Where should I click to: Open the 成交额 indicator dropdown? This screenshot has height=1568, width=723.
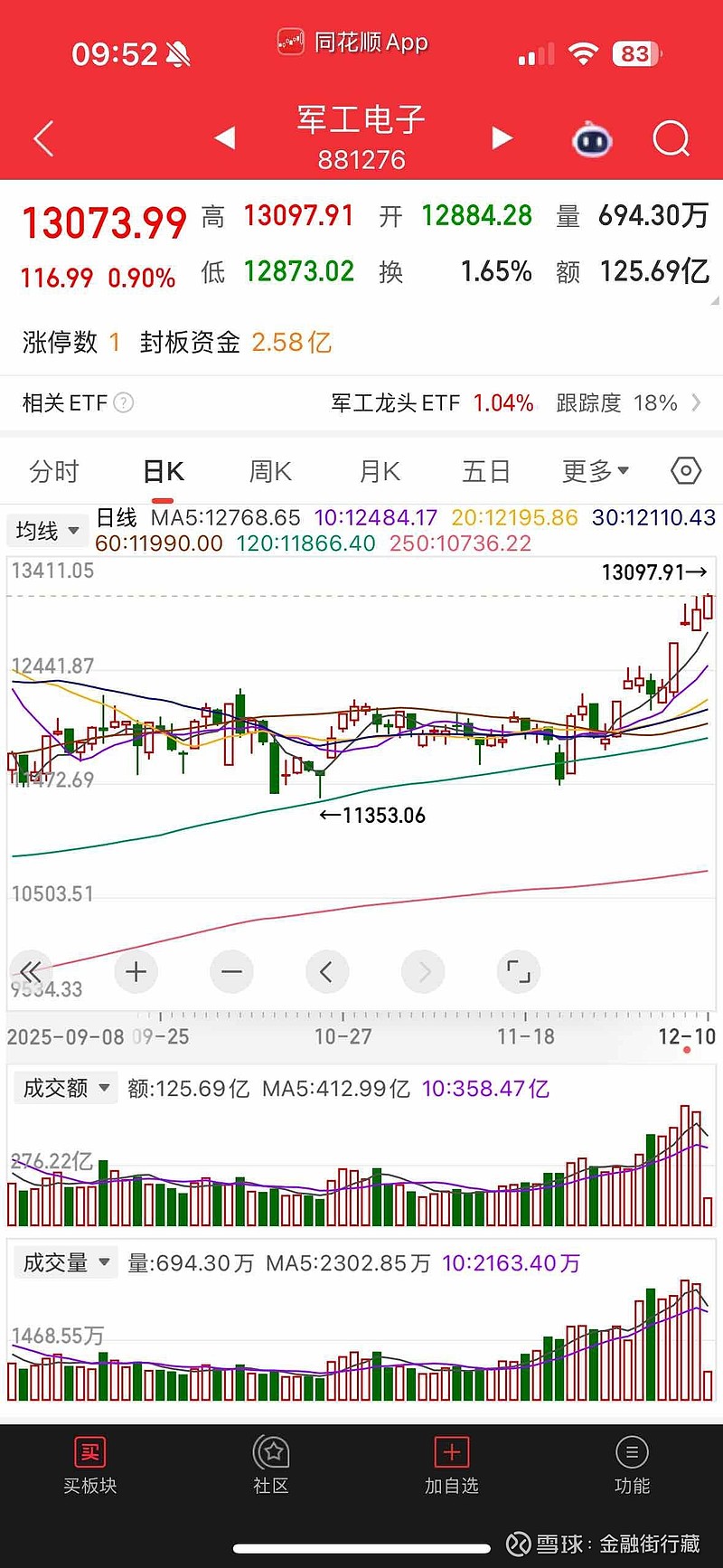pos(66,1088)
